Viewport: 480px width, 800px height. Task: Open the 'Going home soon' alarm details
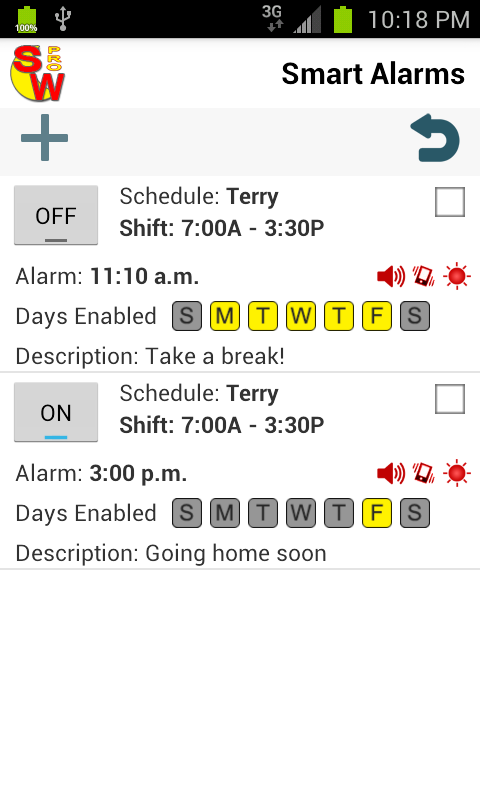pos(240,471)
